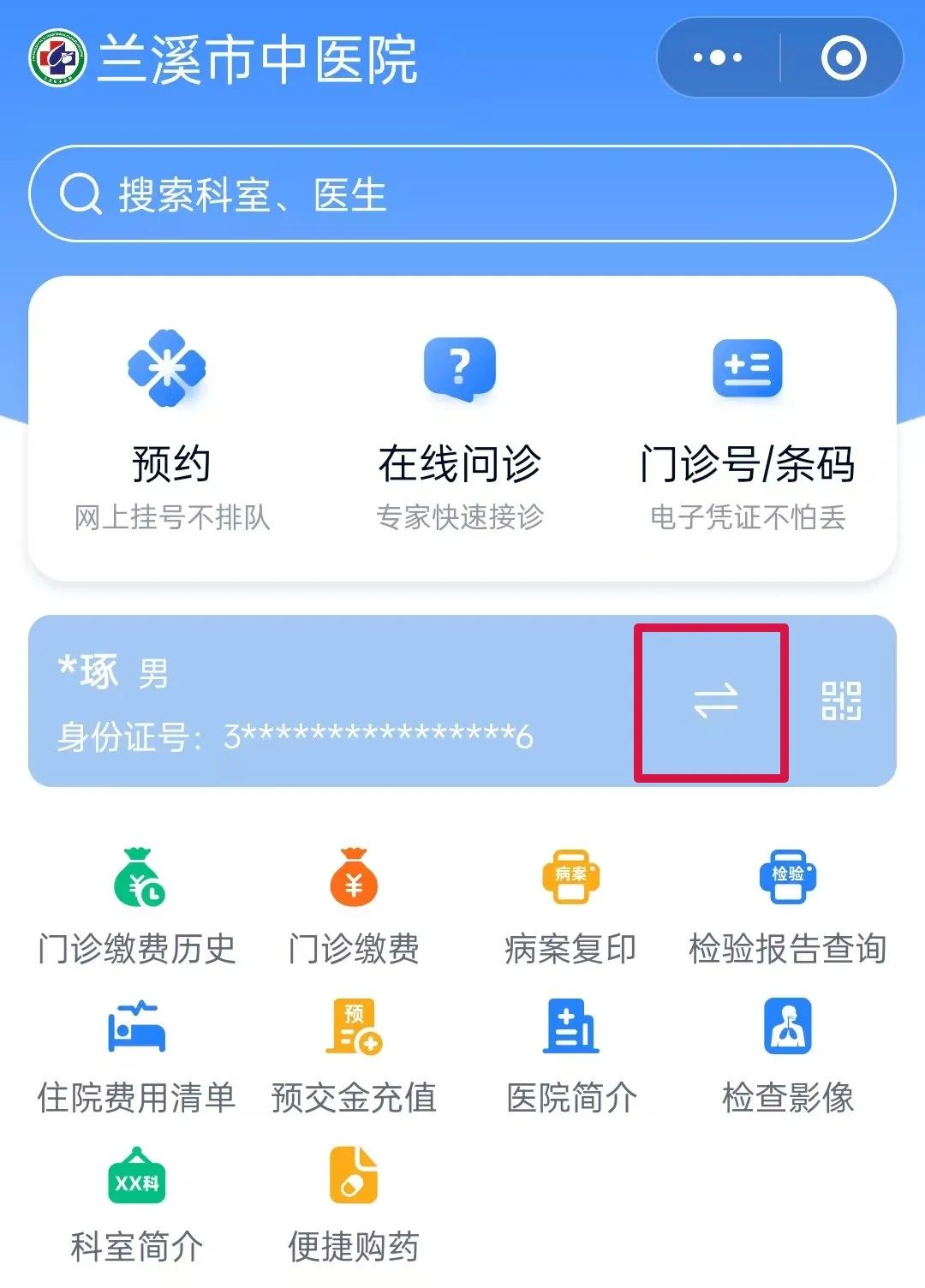
Task: Open 便捷购药 medicine purchase
Action: (x=354, y=1204)
